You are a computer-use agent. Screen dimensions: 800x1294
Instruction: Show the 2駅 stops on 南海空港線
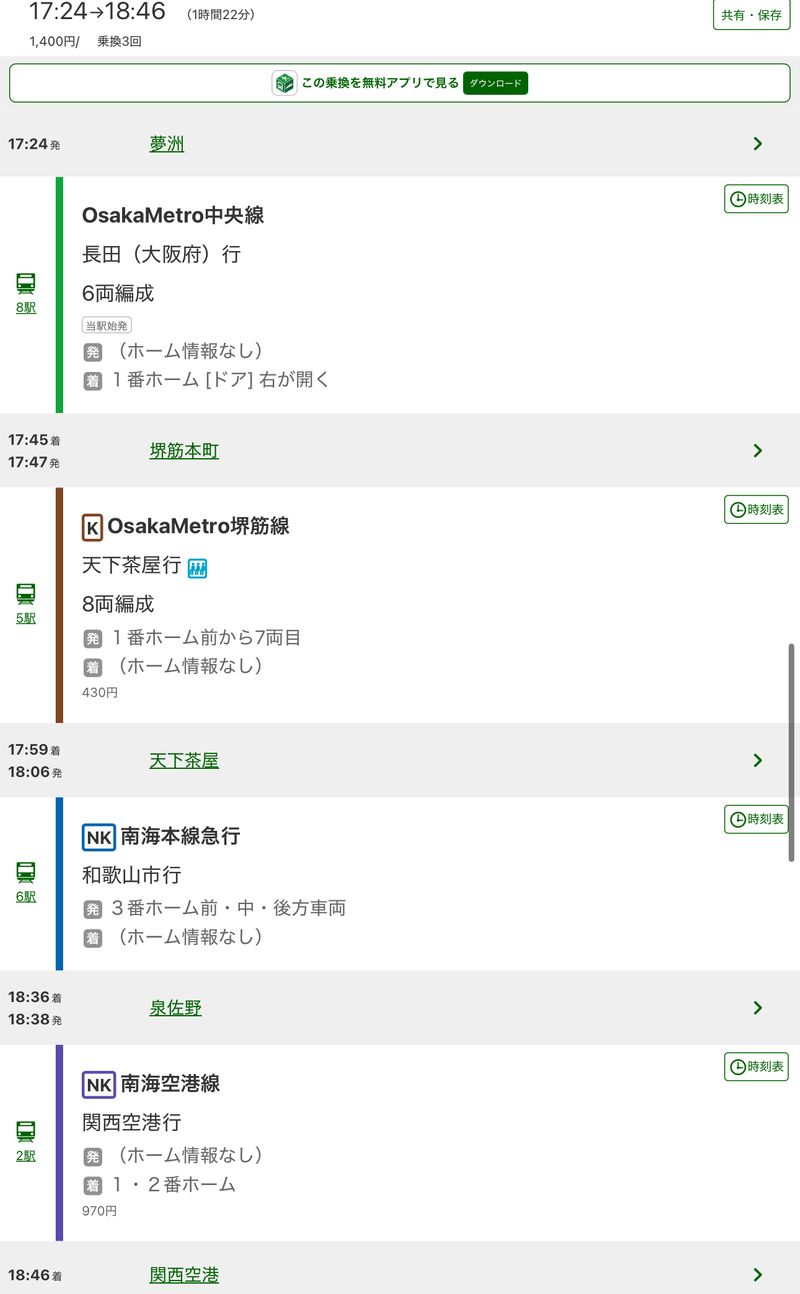tap(26, 1155)
